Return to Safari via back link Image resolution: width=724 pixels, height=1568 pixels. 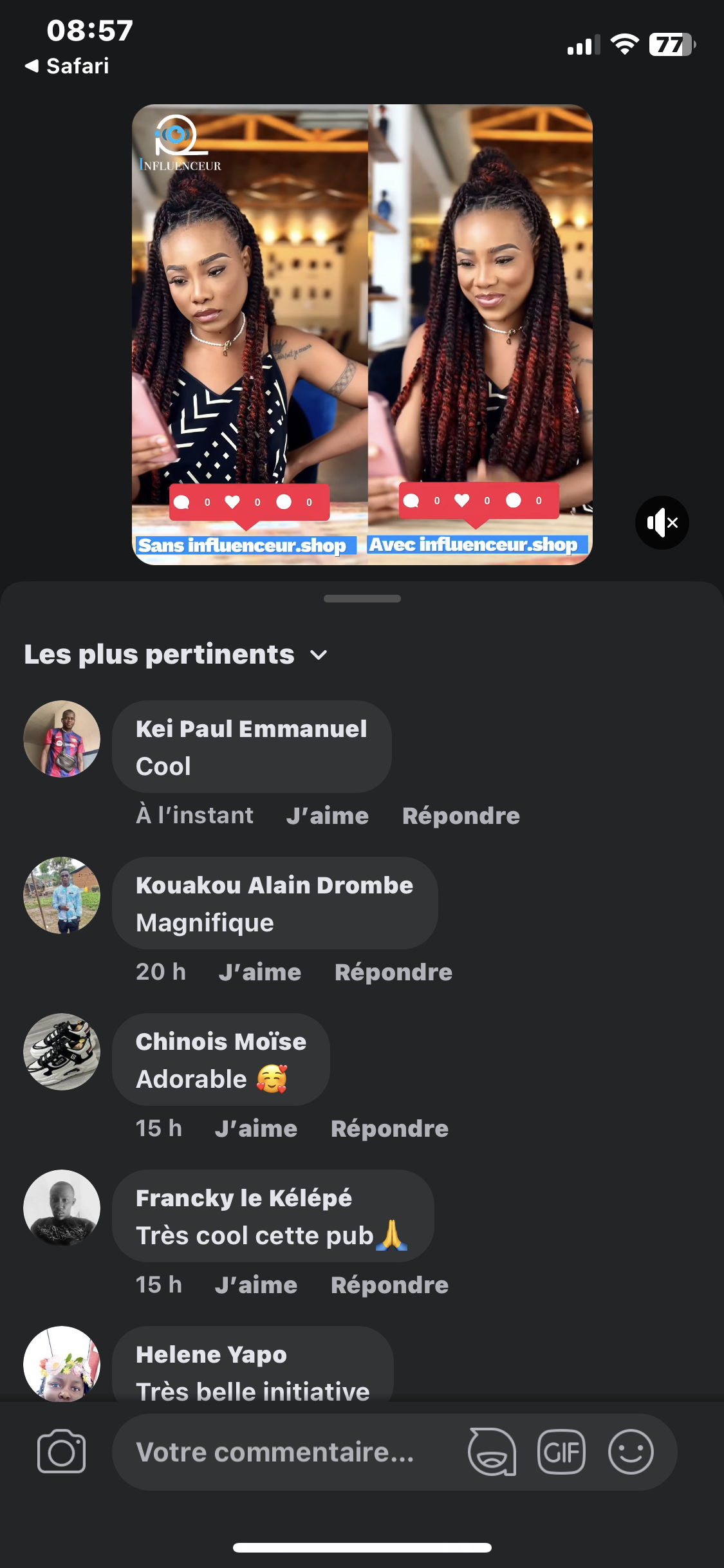click(67, 66)
